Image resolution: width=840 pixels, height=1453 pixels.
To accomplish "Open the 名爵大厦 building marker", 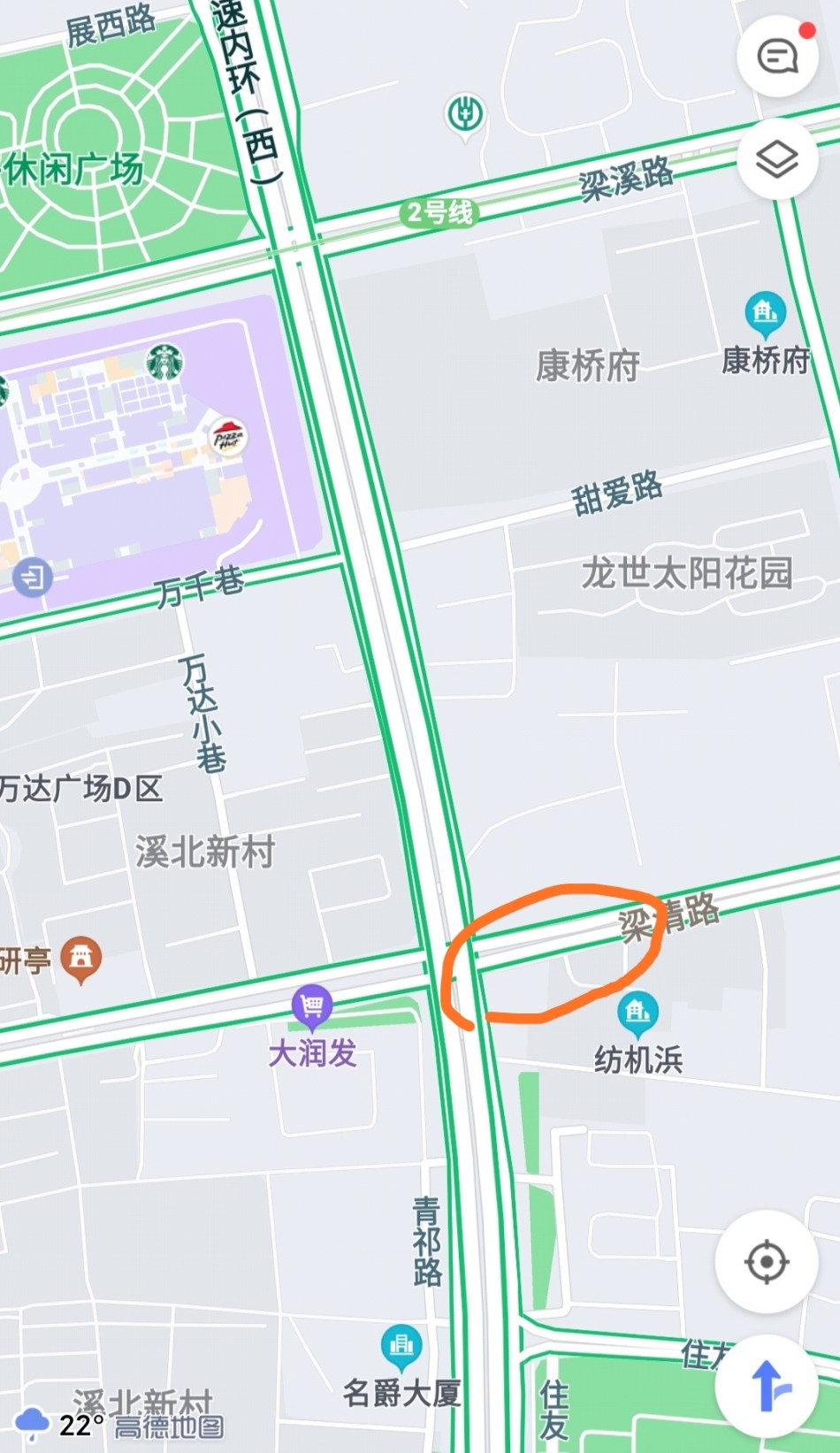I will click(x=401, y=1345).
